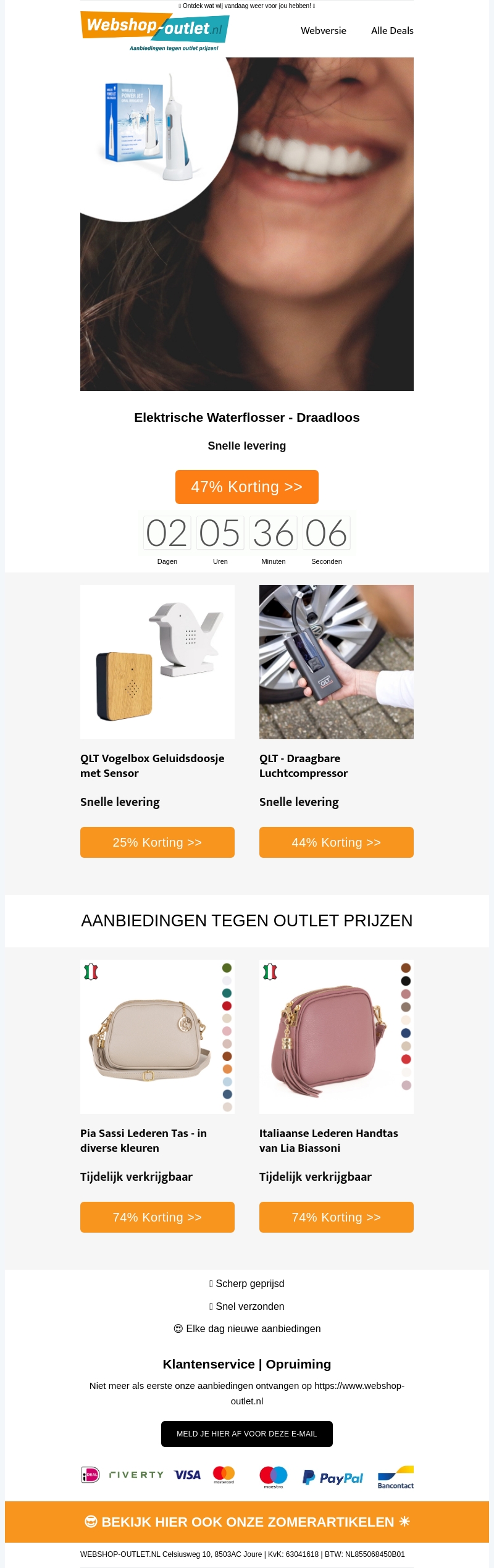Open the Alle Deals link
The width and height of the screenshot is (494, 1568).
(392, 31)
